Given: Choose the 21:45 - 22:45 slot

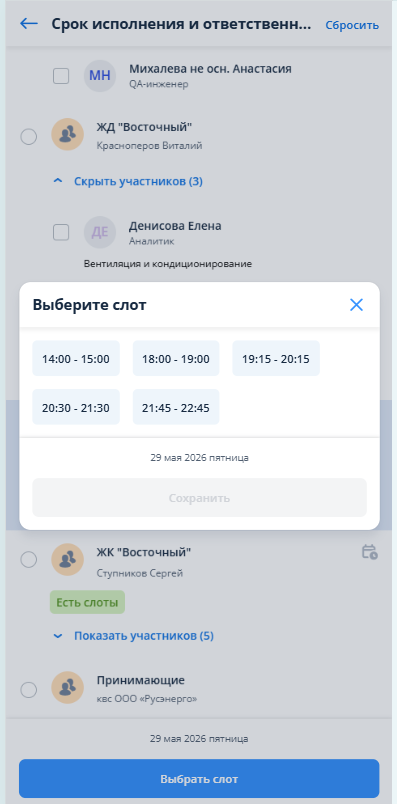Looking at the screenshot, I should [x=176, y=407].
